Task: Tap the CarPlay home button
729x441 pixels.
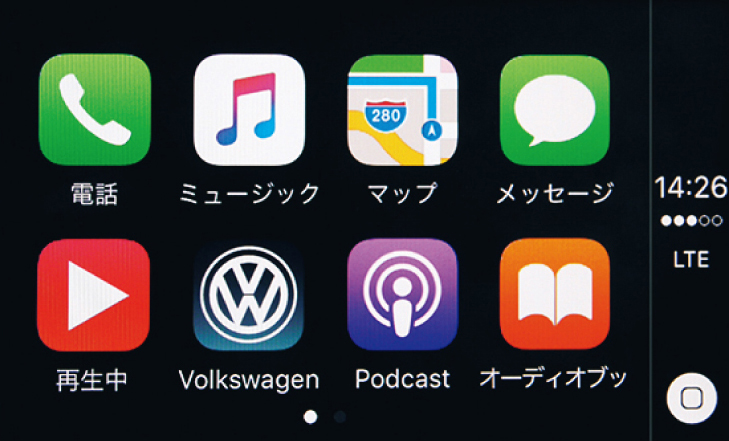Action: coord(692,397)
